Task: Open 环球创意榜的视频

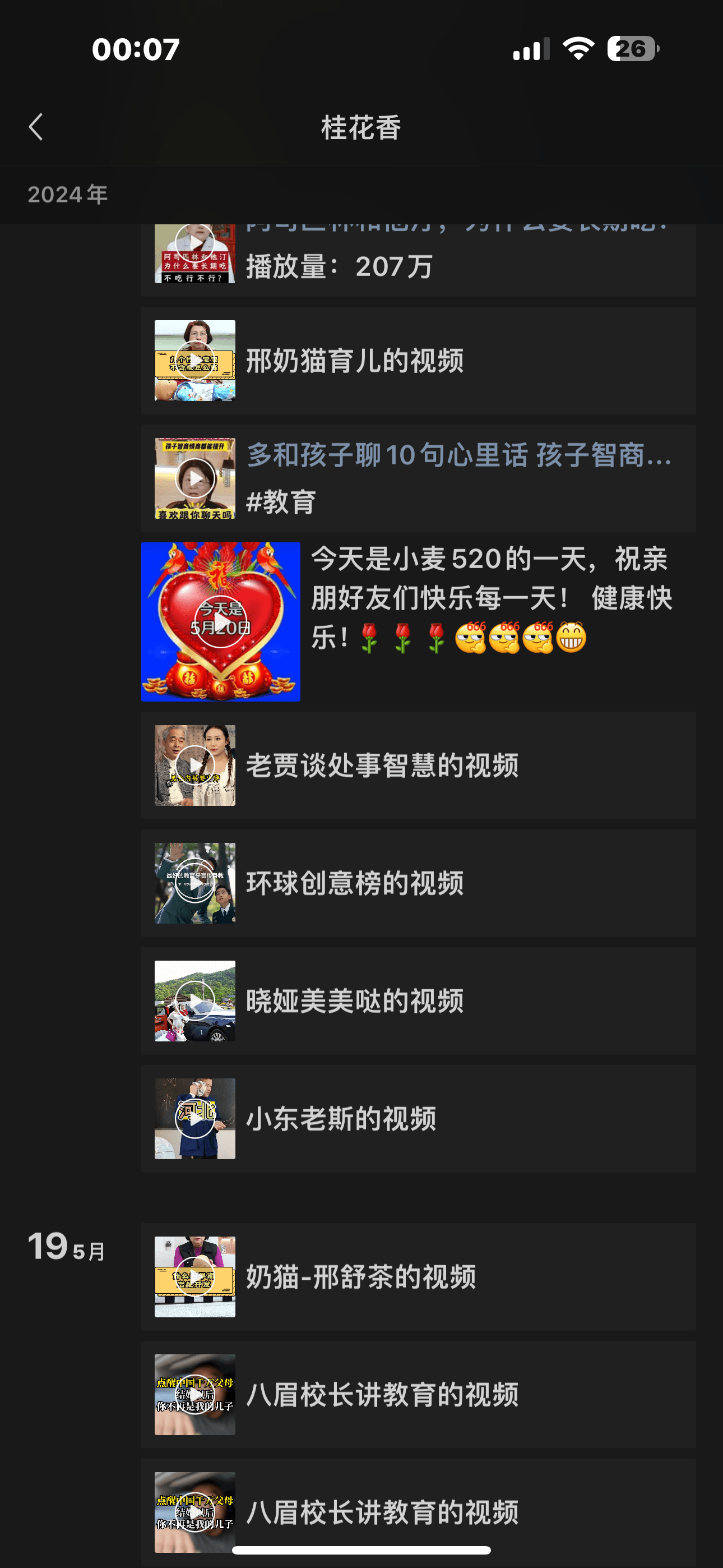Action: tap(418, 883)
